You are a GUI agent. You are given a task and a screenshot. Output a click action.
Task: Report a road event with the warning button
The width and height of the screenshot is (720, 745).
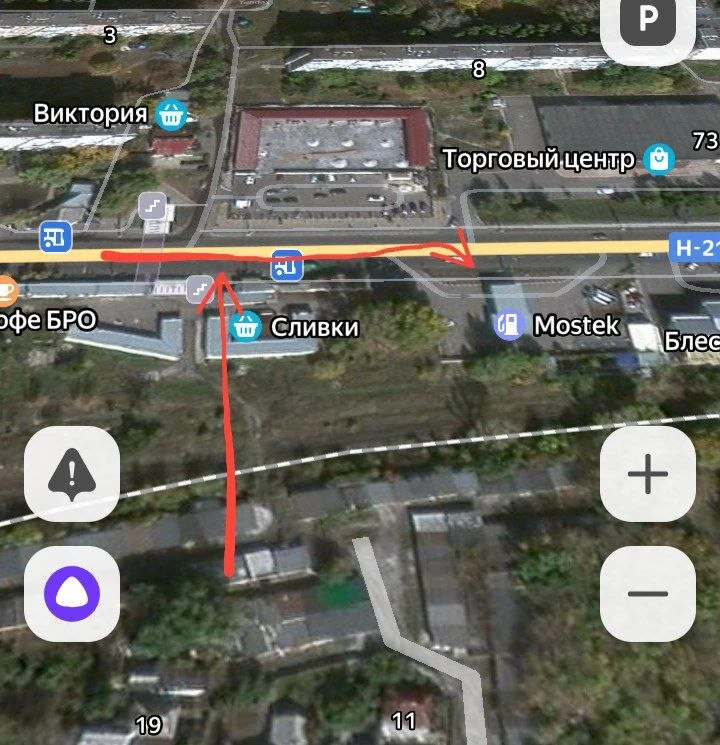point(72,474)
